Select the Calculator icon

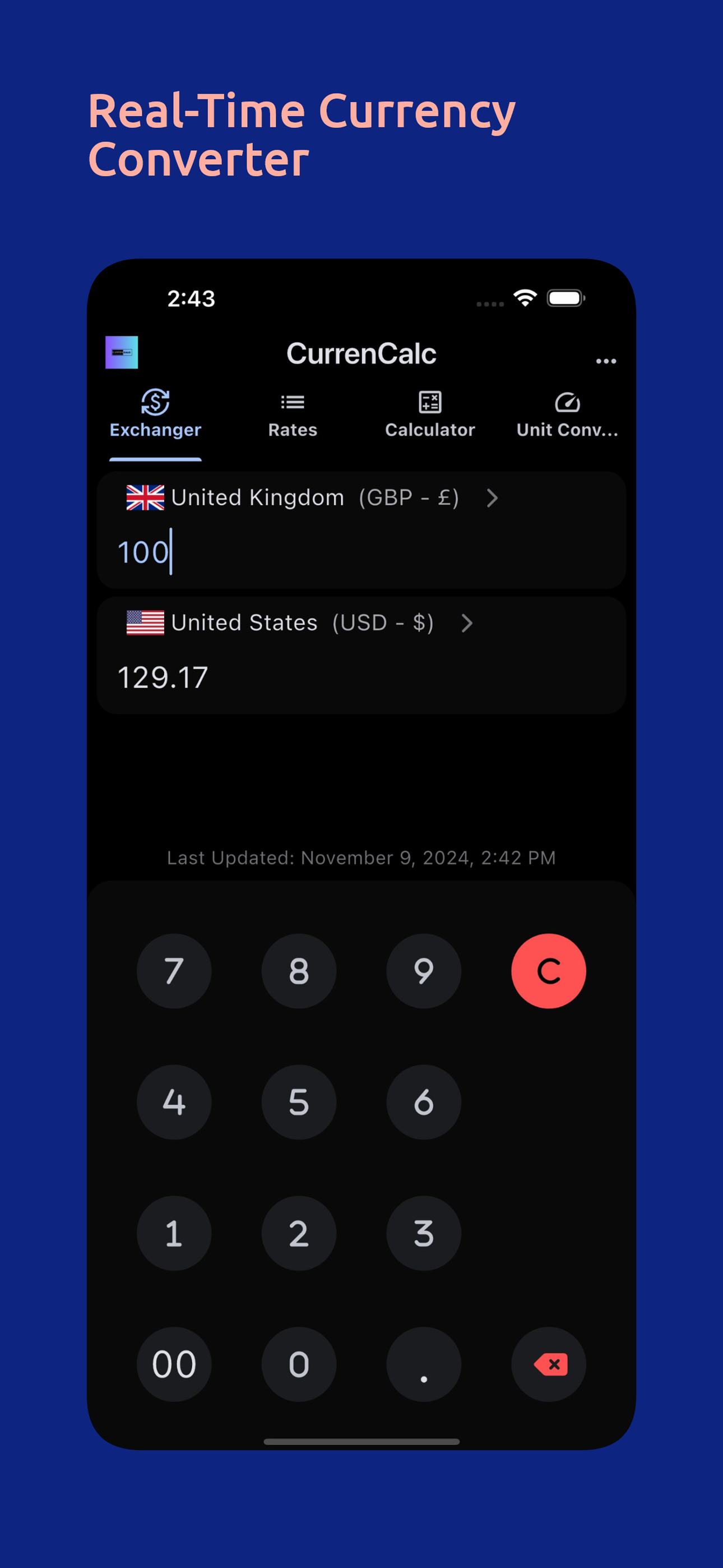coord(430,402)
